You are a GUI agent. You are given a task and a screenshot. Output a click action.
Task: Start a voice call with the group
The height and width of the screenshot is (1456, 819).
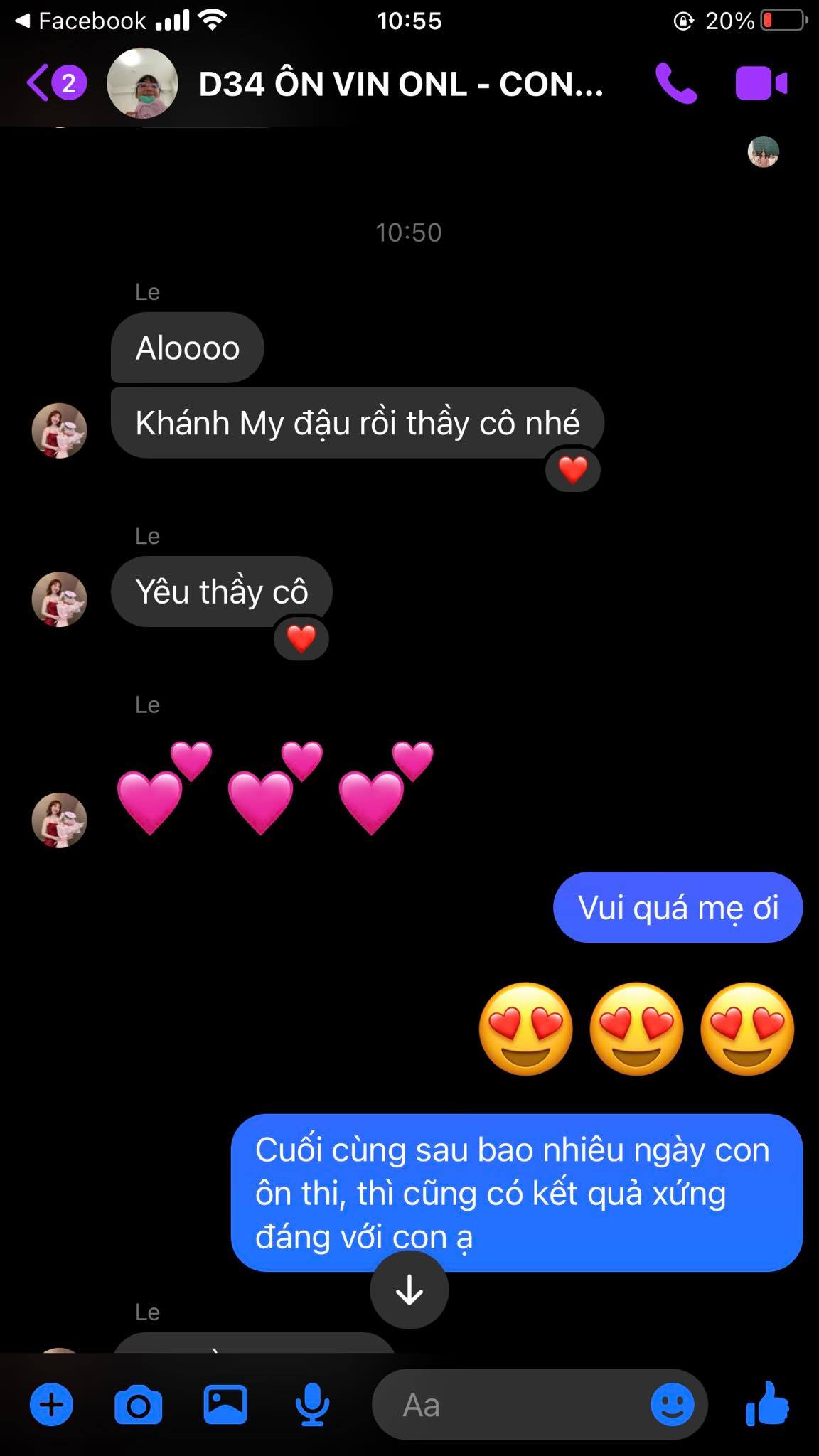click(x=675, y=84)
